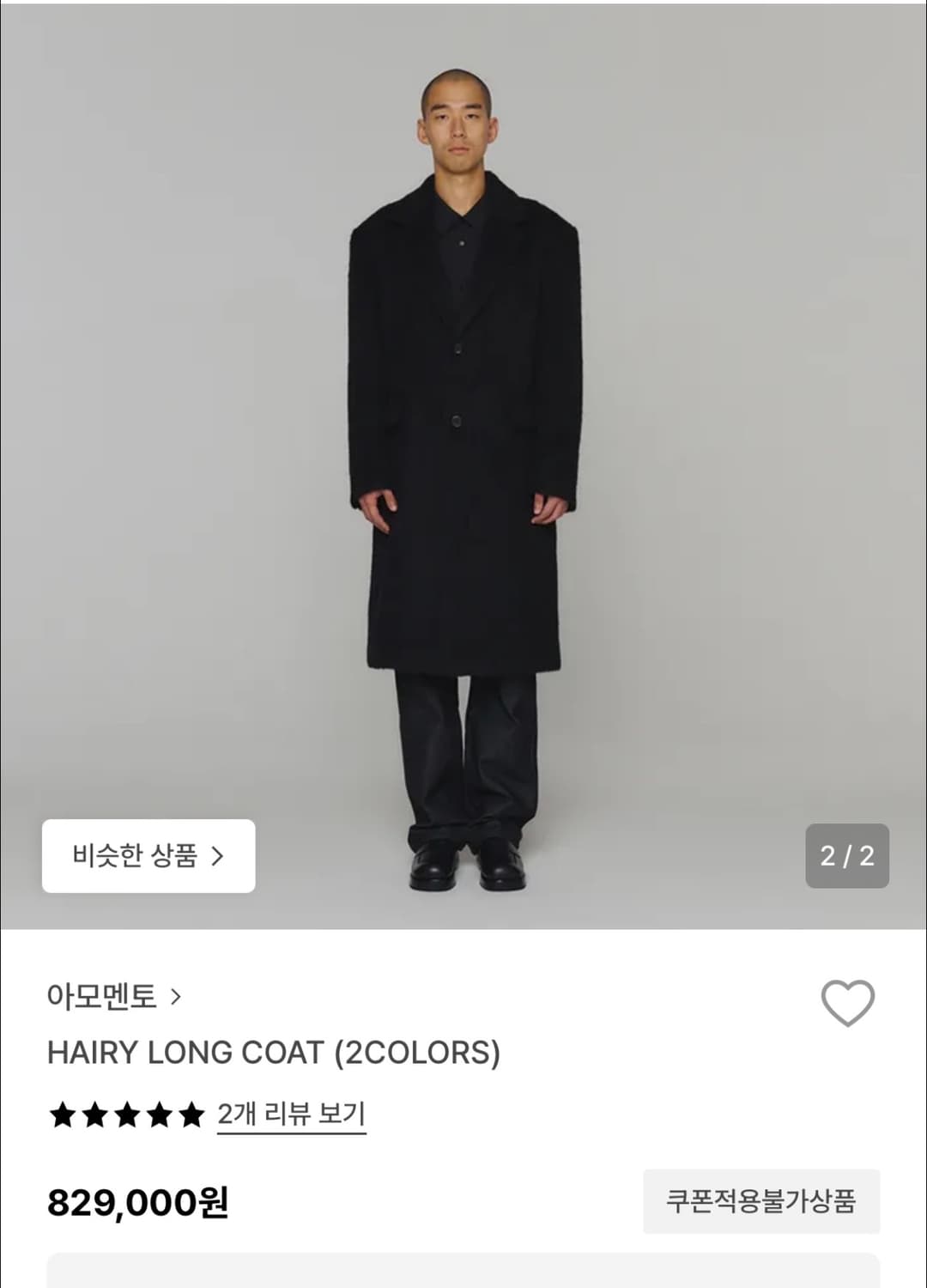
Task: Tap the second star icon
Action: coord(94,1115)
